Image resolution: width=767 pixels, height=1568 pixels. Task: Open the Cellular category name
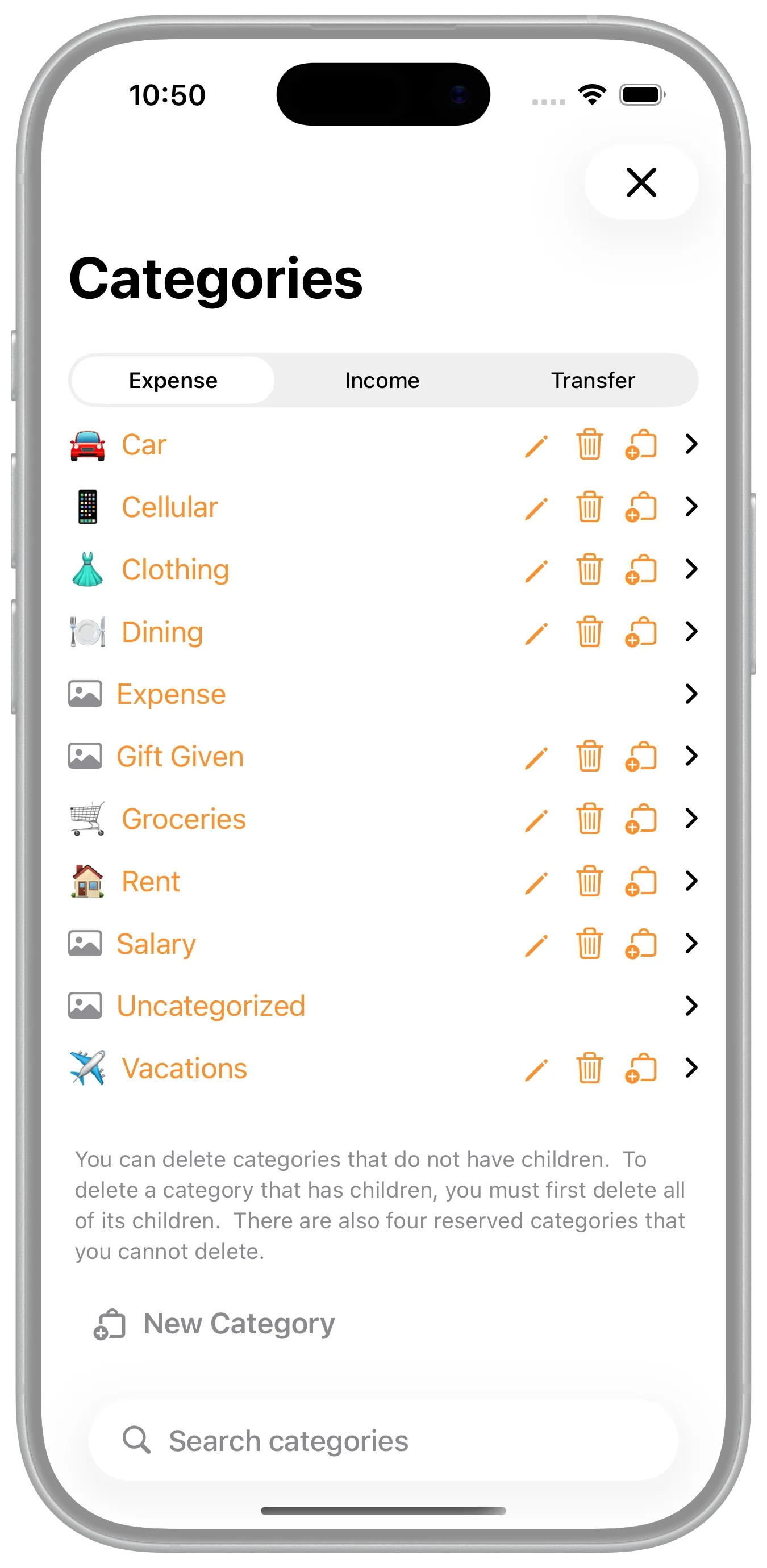click(170, 507)
